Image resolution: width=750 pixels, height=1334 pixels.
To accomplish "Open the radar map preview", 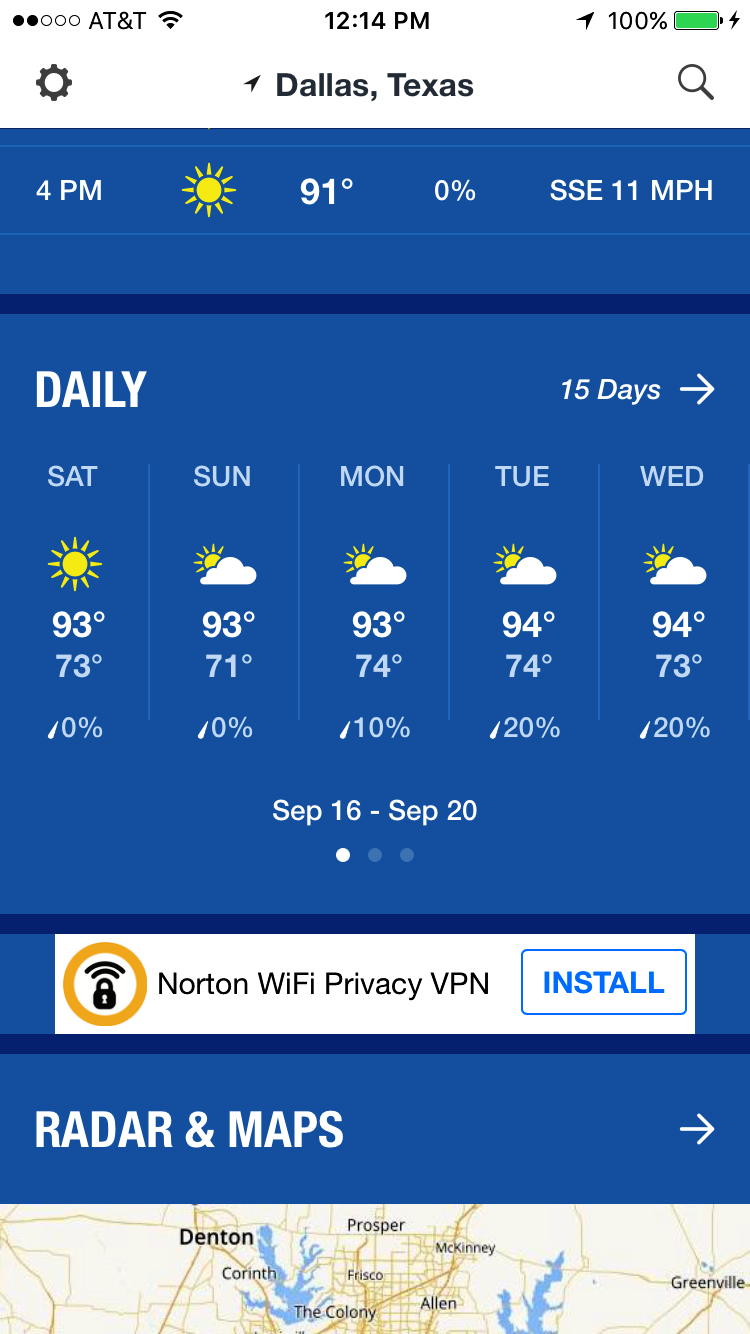I will click(375, 1269).
